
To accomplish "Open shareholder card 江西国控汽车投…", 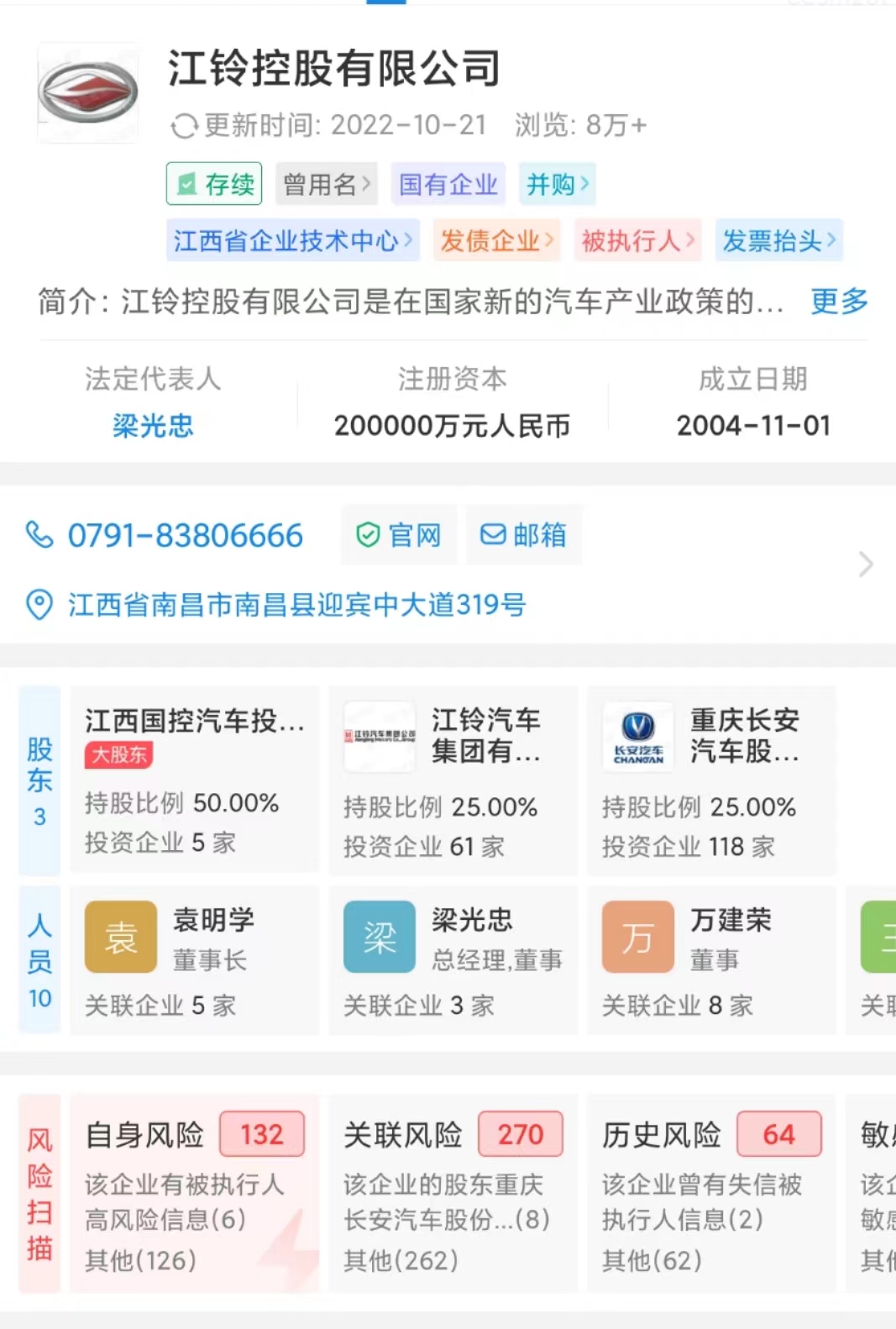I will (x=195, y=780).
